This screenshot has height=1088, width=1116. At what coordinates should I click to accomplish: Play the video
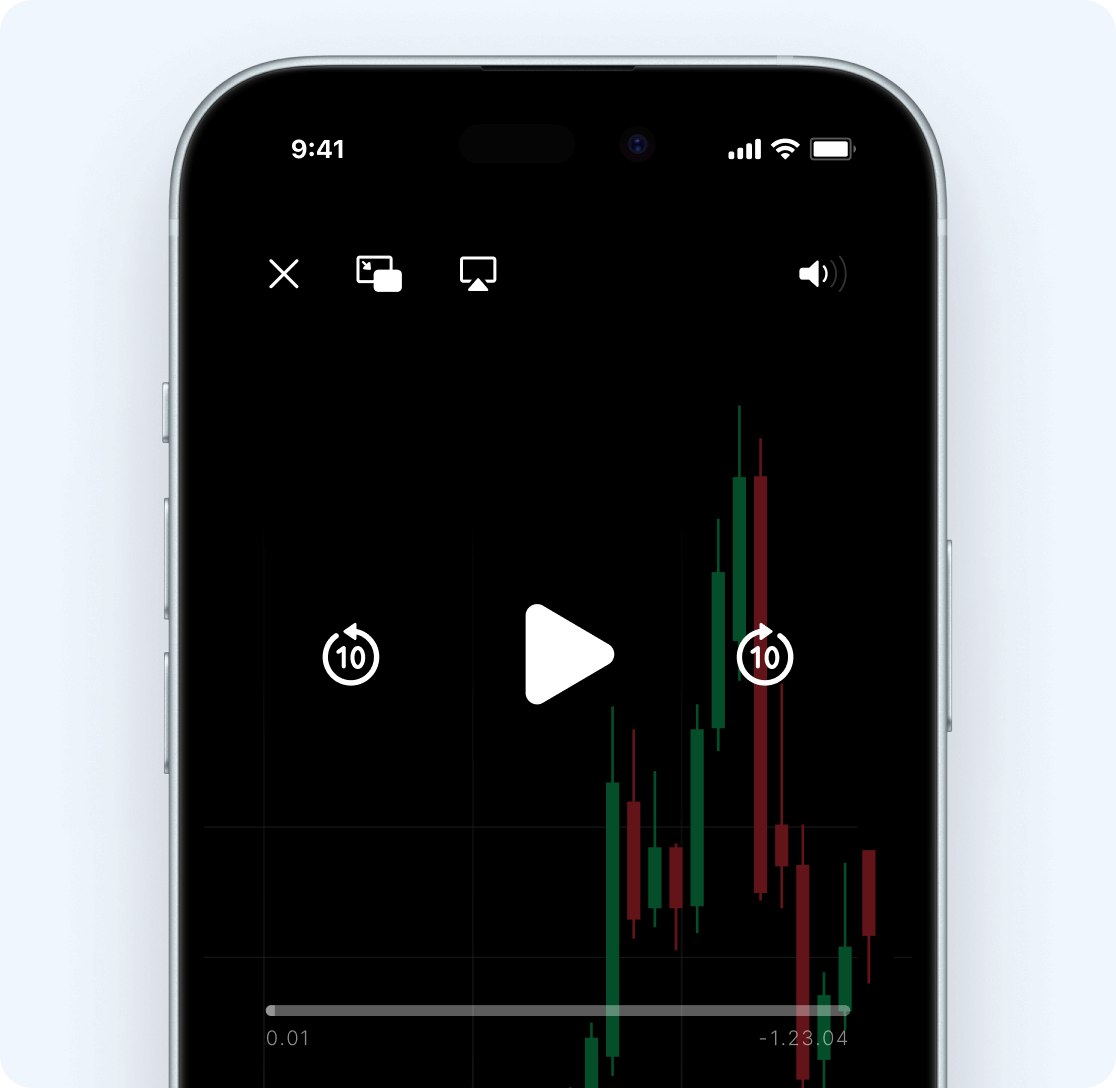pos(567,654)
